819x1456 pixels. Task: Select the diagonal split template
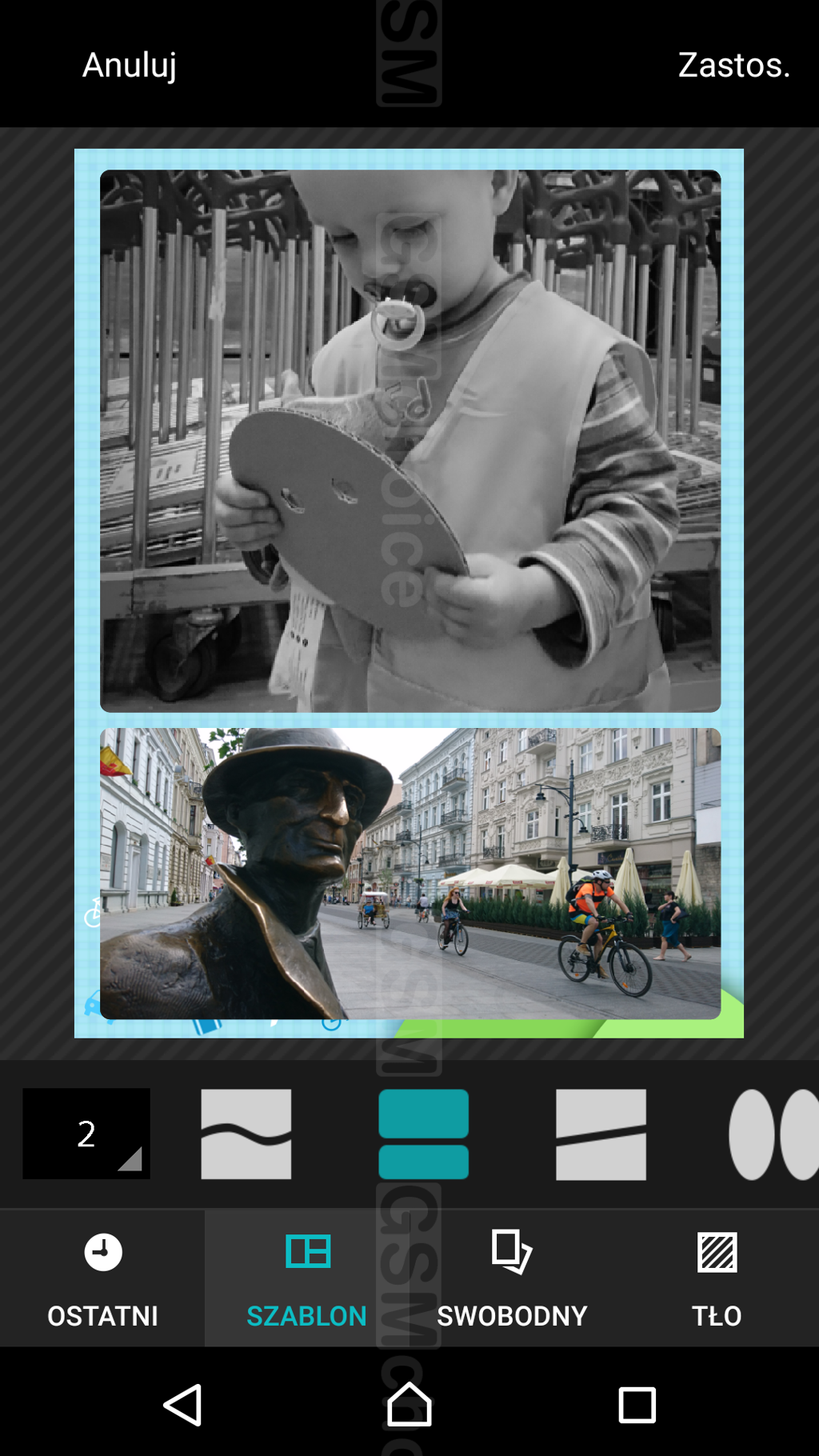pyautogui.click(x=601, y=1134)
